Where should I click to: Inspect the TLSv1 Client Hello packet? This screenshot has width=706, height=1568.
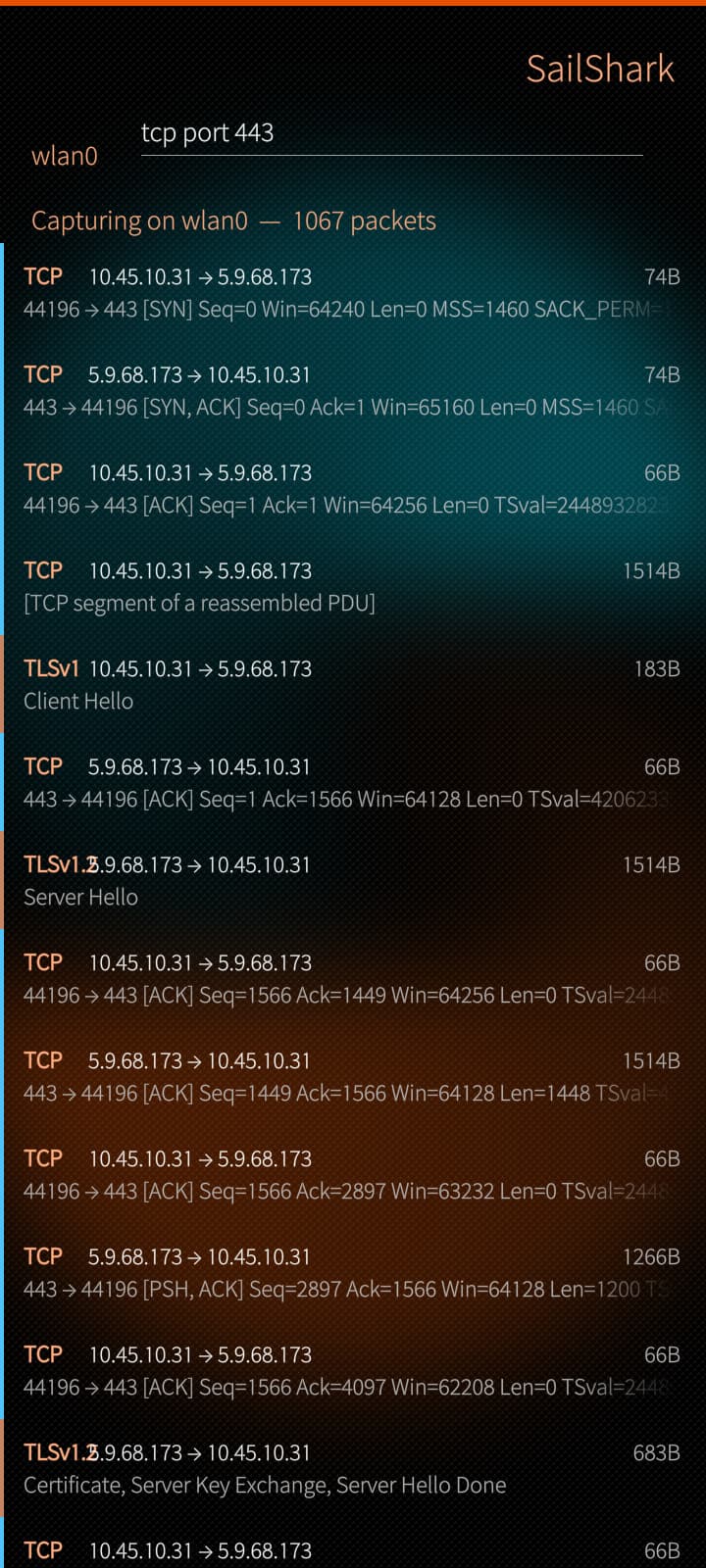point(351,684)
